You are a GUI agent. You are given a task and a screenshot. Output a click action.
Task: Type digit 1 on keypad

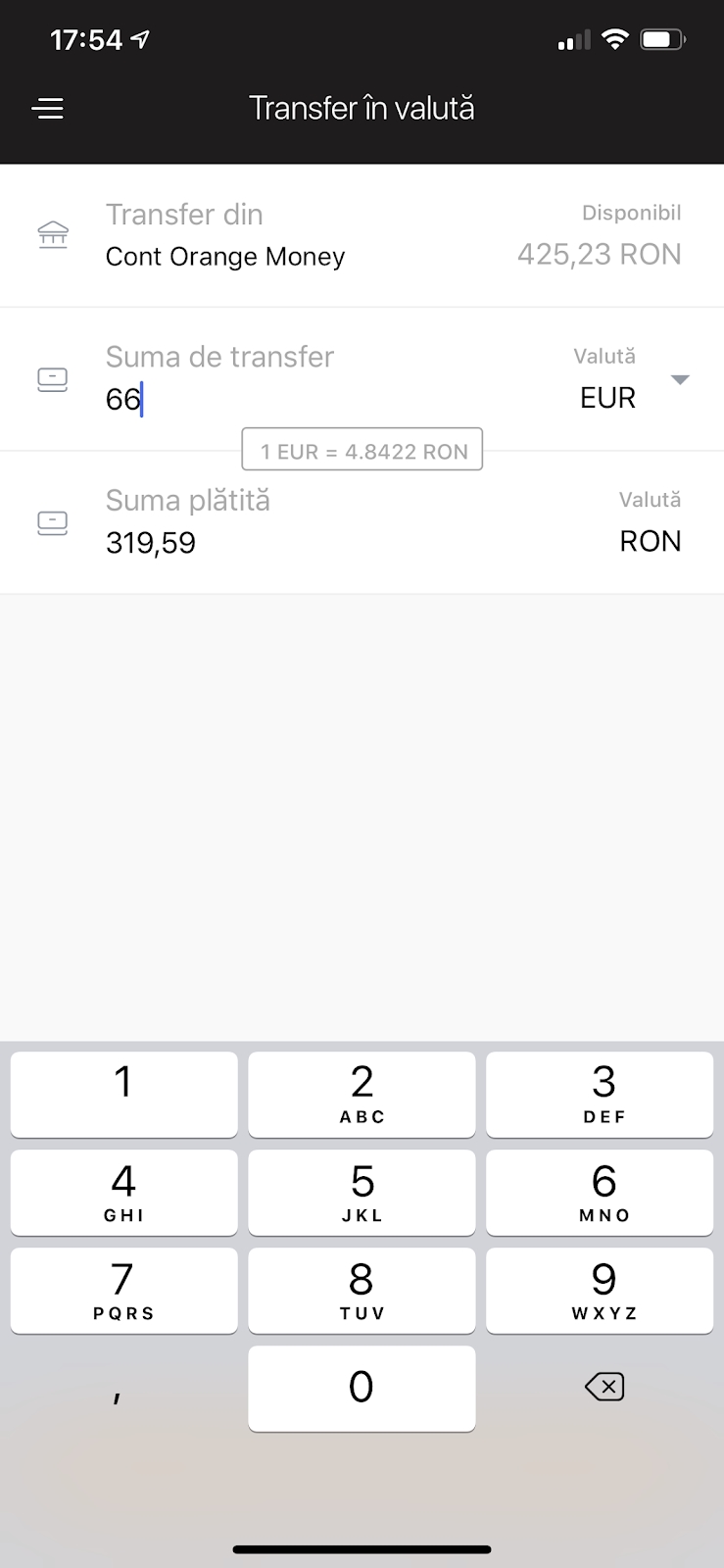pos(123,1094)
